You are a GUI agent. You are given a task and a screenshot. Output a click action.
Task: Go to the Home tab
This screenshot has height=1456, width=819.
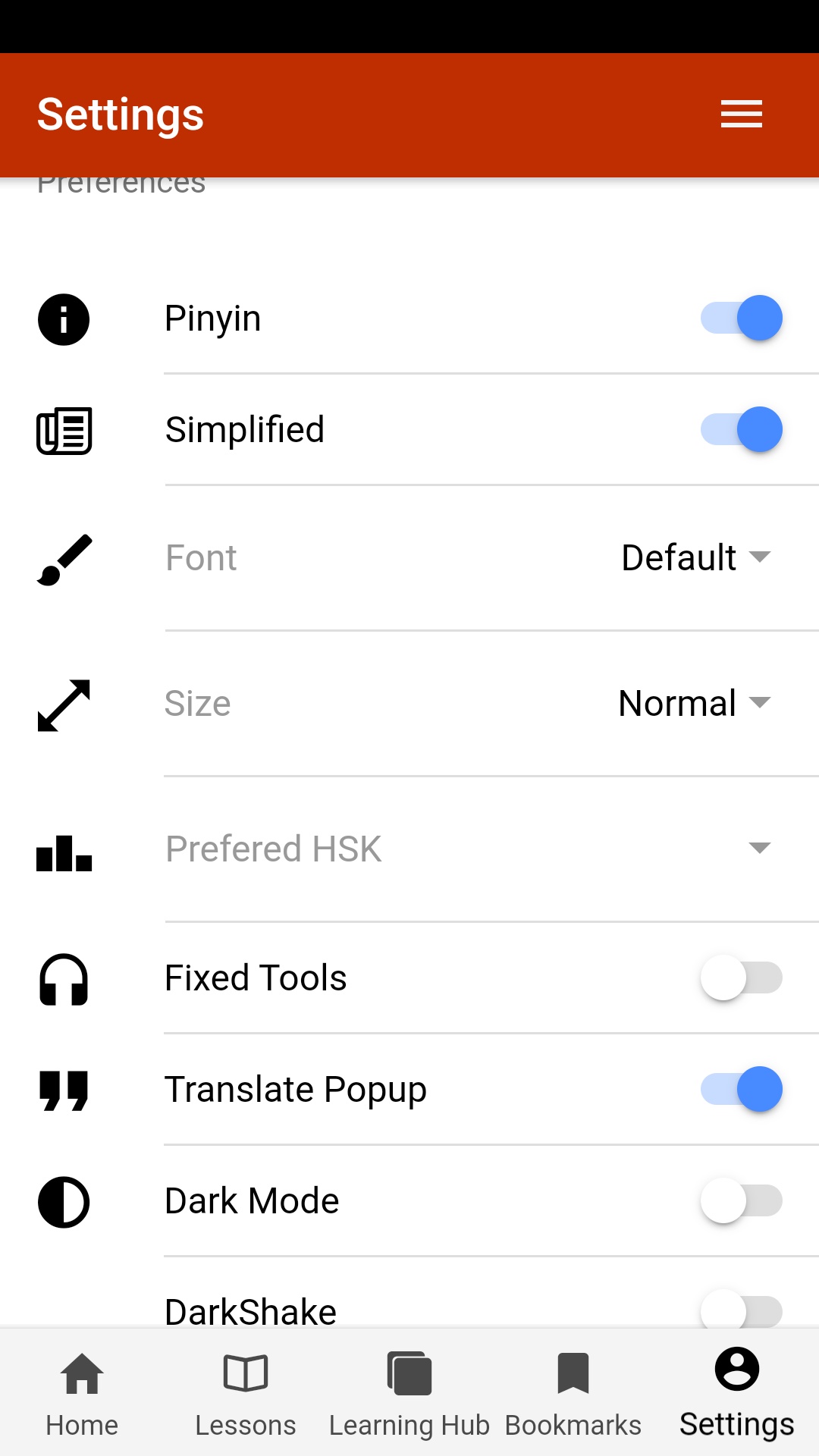click(x=82, y=1392)
